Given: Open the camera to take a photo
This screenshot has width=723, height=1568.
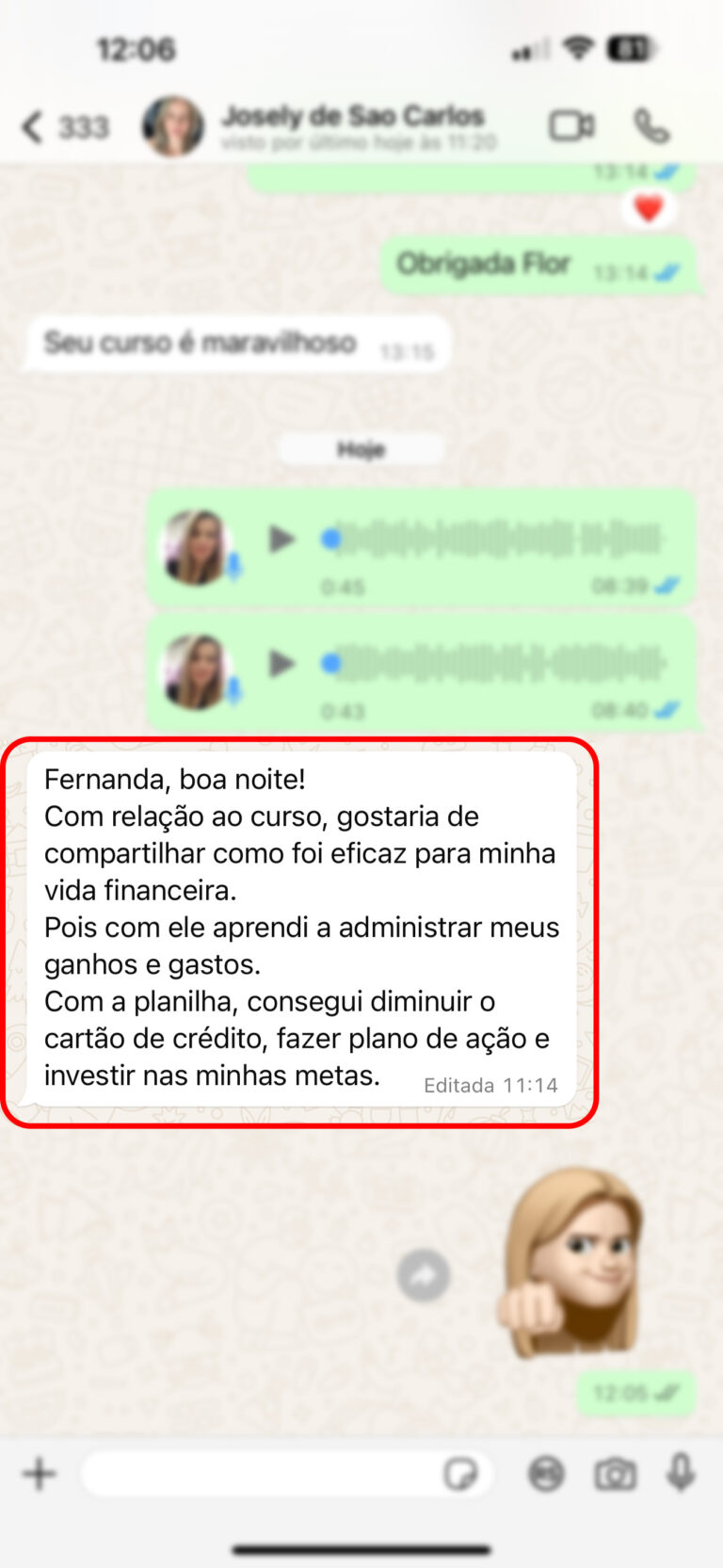Looking at the screenshot, I should click(x=615, y=1474).
